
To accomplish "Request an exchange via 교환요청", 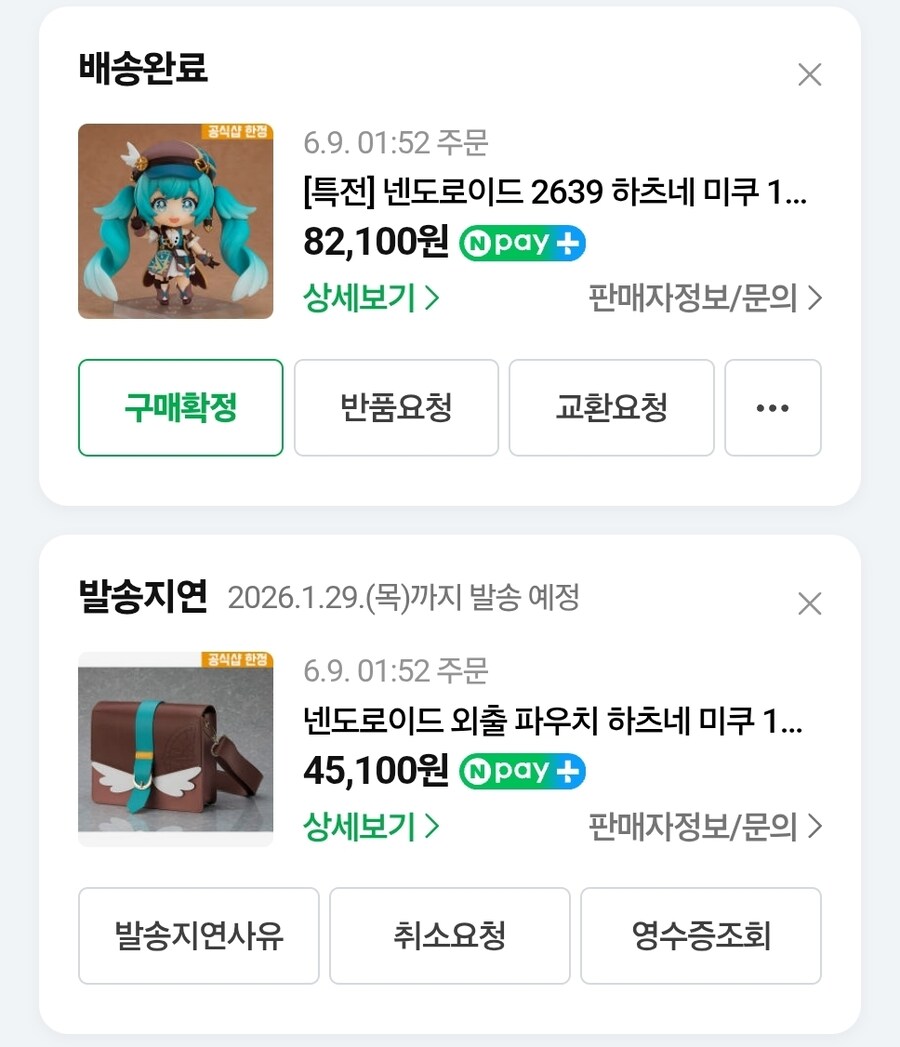I will (611, 408).
